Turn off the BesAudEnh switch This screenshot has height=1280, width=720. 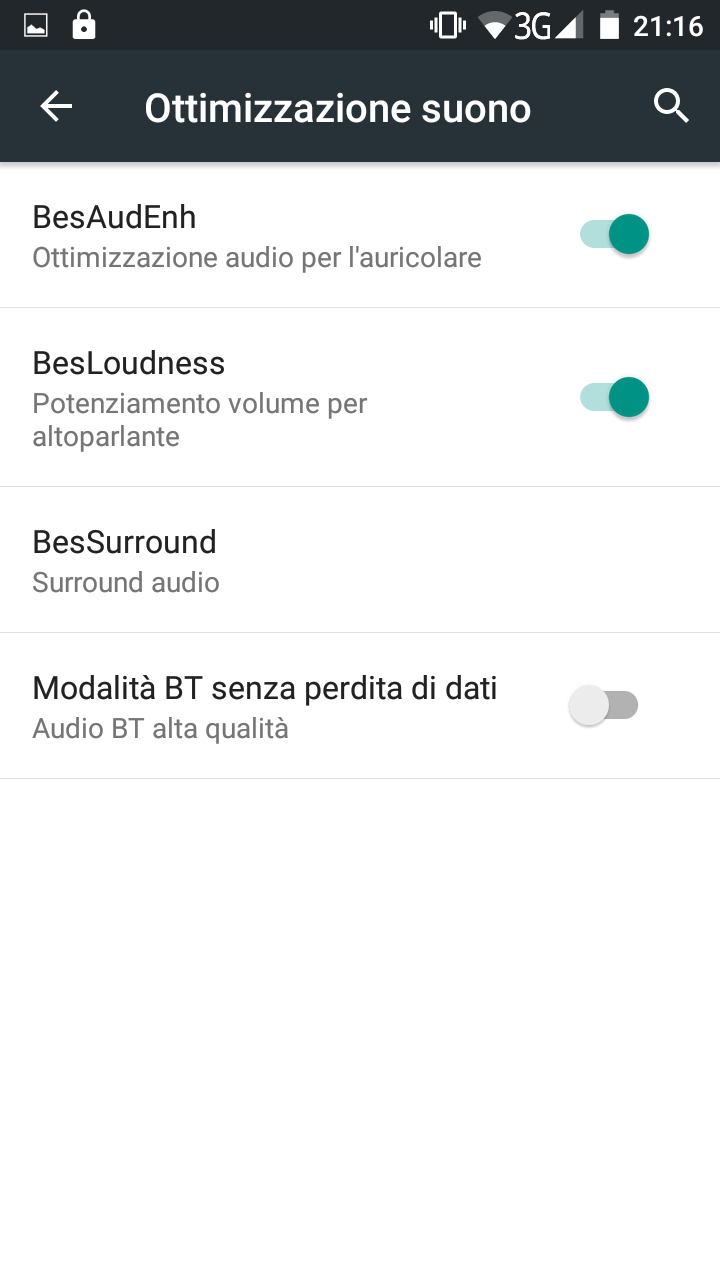[x=614, y=235]
